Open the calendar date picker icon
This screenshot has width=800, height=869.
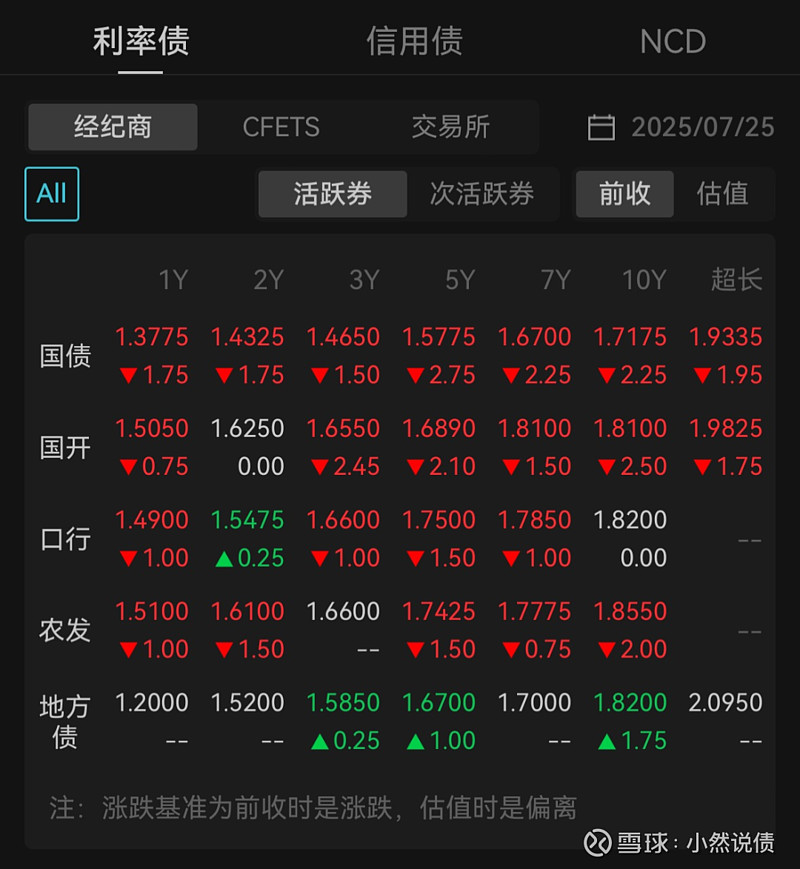(x=601, y=127)
